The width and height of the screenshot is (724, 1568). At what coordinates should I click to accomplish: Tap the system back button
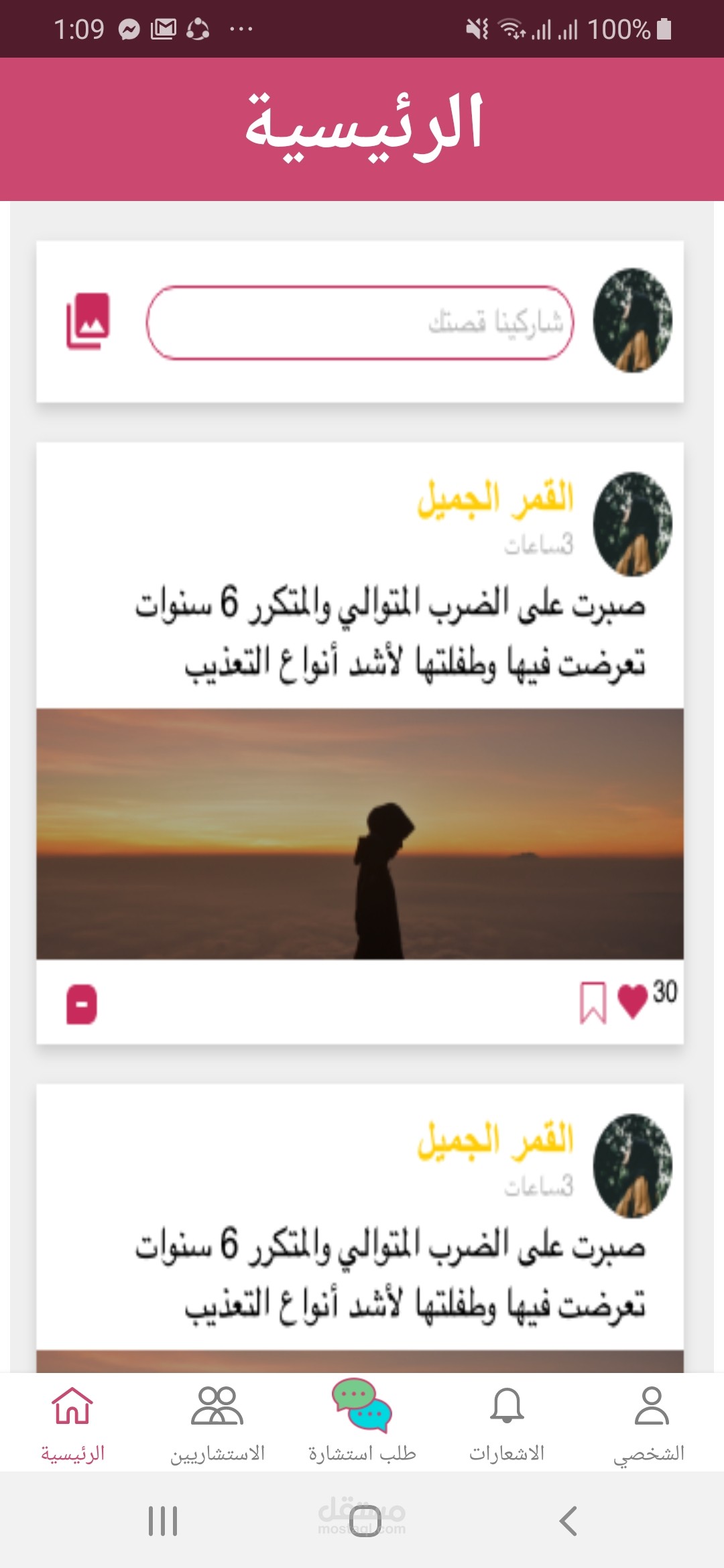pos(568,1521)
